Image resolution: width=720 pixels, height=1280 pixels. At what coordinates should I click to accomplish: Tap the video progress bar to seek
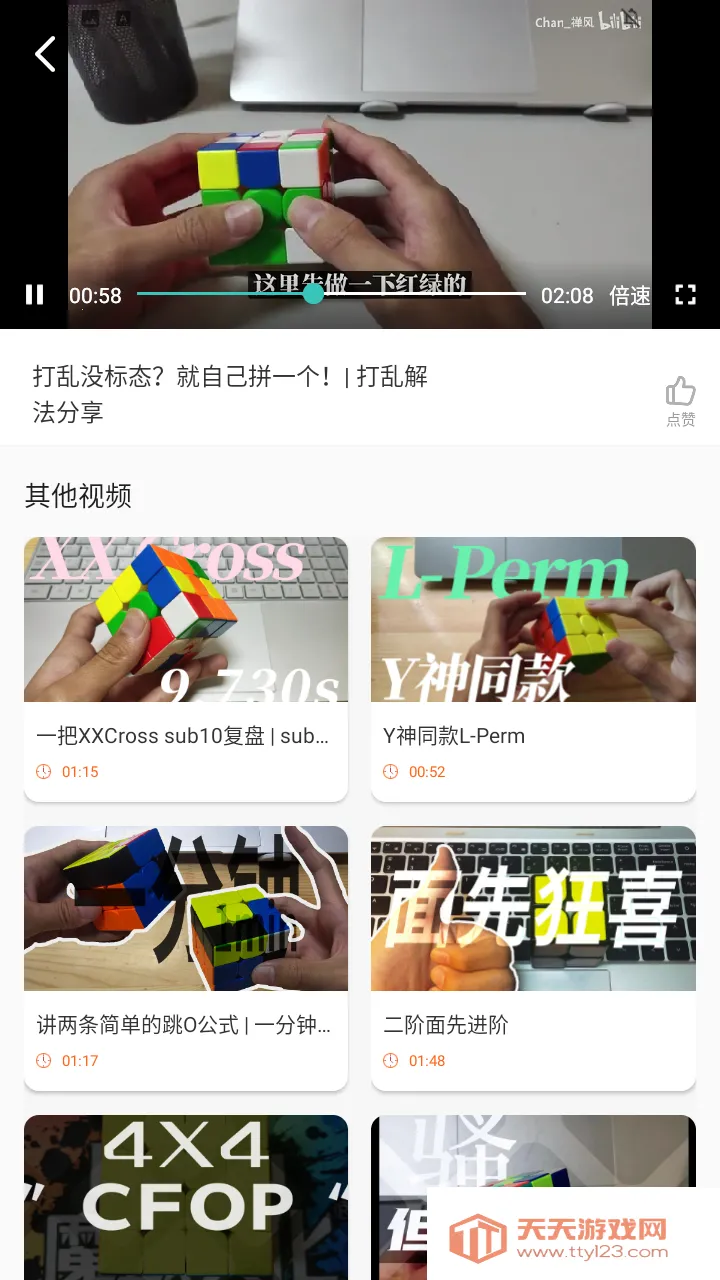420,294
